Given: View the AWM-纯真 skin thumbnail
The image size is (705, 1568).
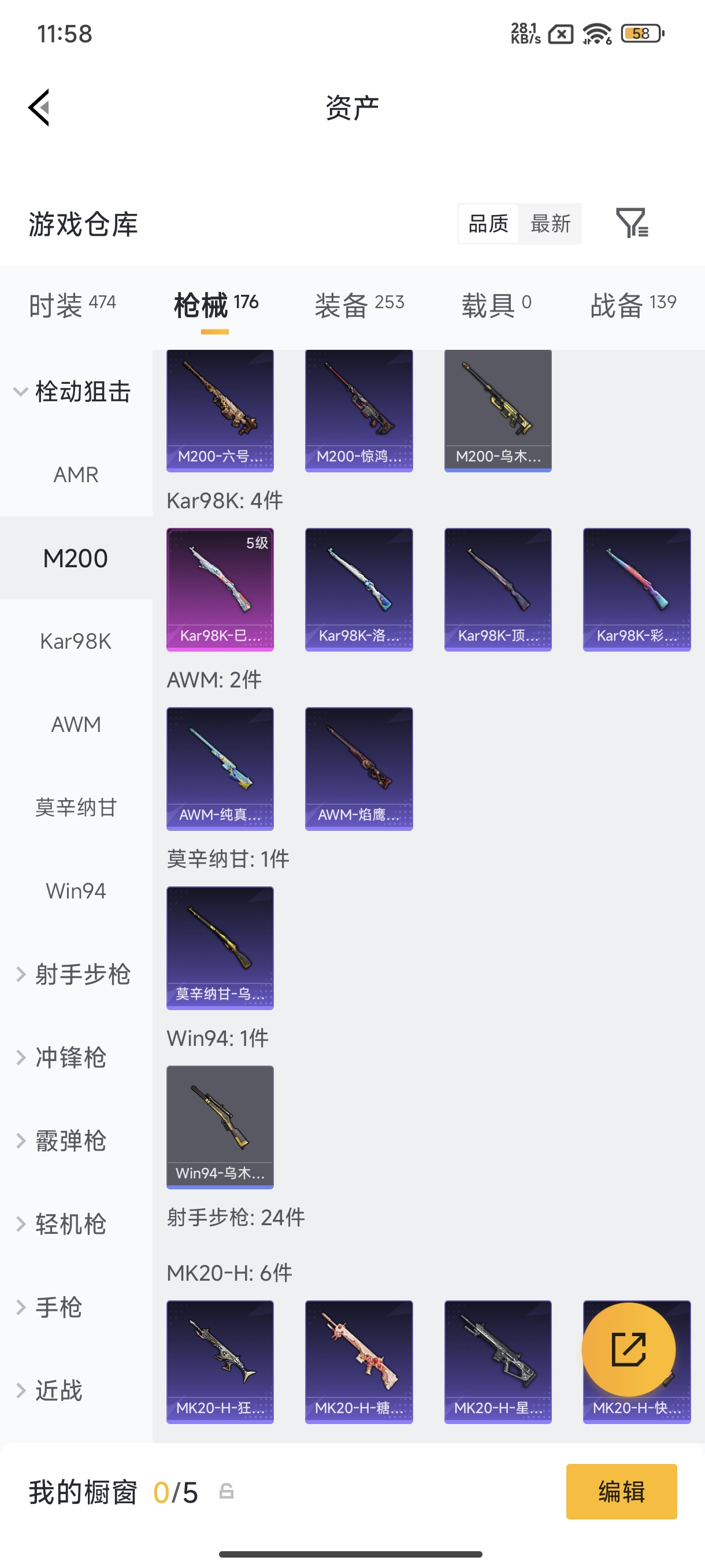Looking at the screenshot, I should coord(220,769).
